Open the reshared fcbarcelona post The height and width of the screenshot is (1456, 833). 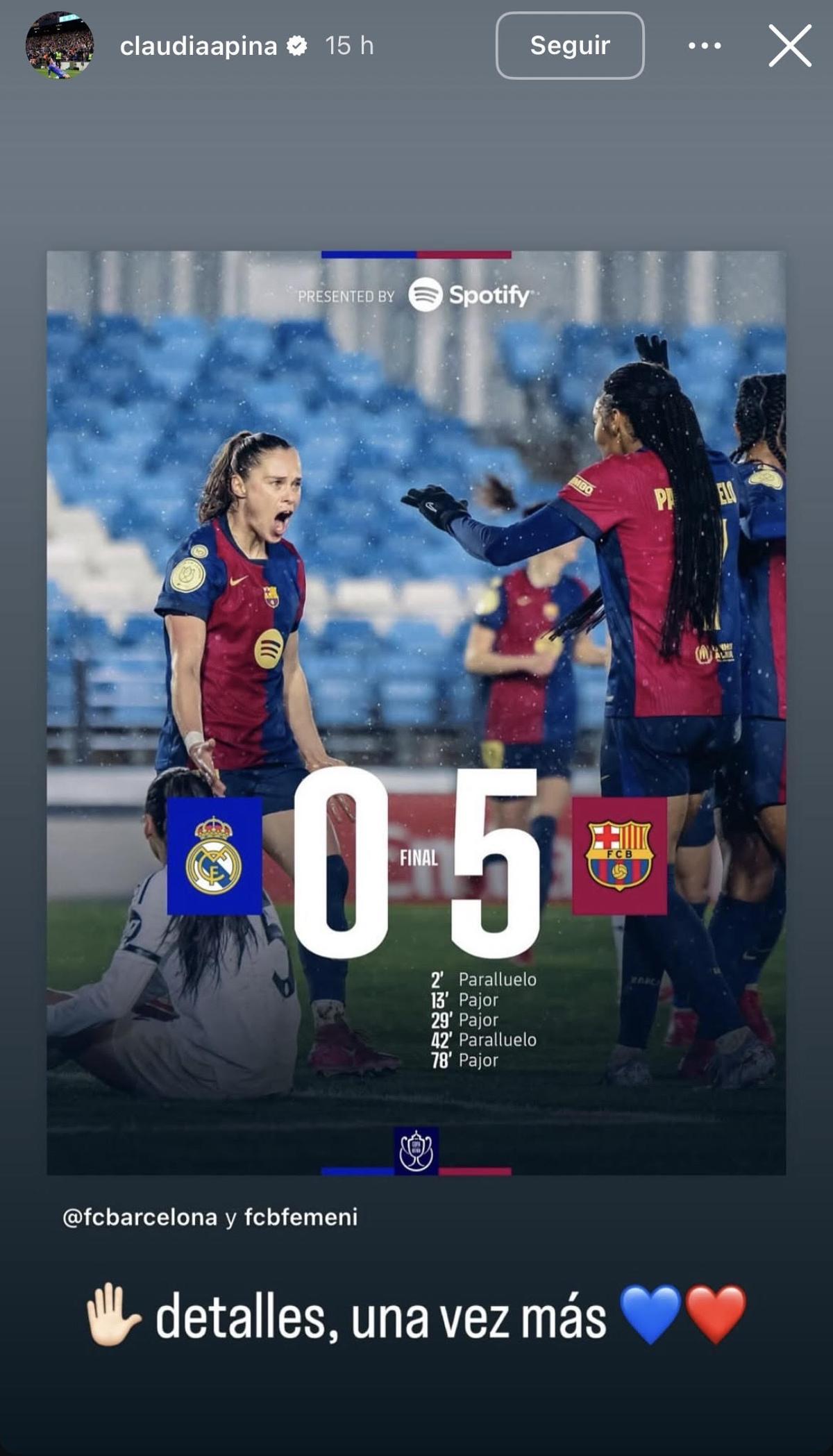coord(416,712)
